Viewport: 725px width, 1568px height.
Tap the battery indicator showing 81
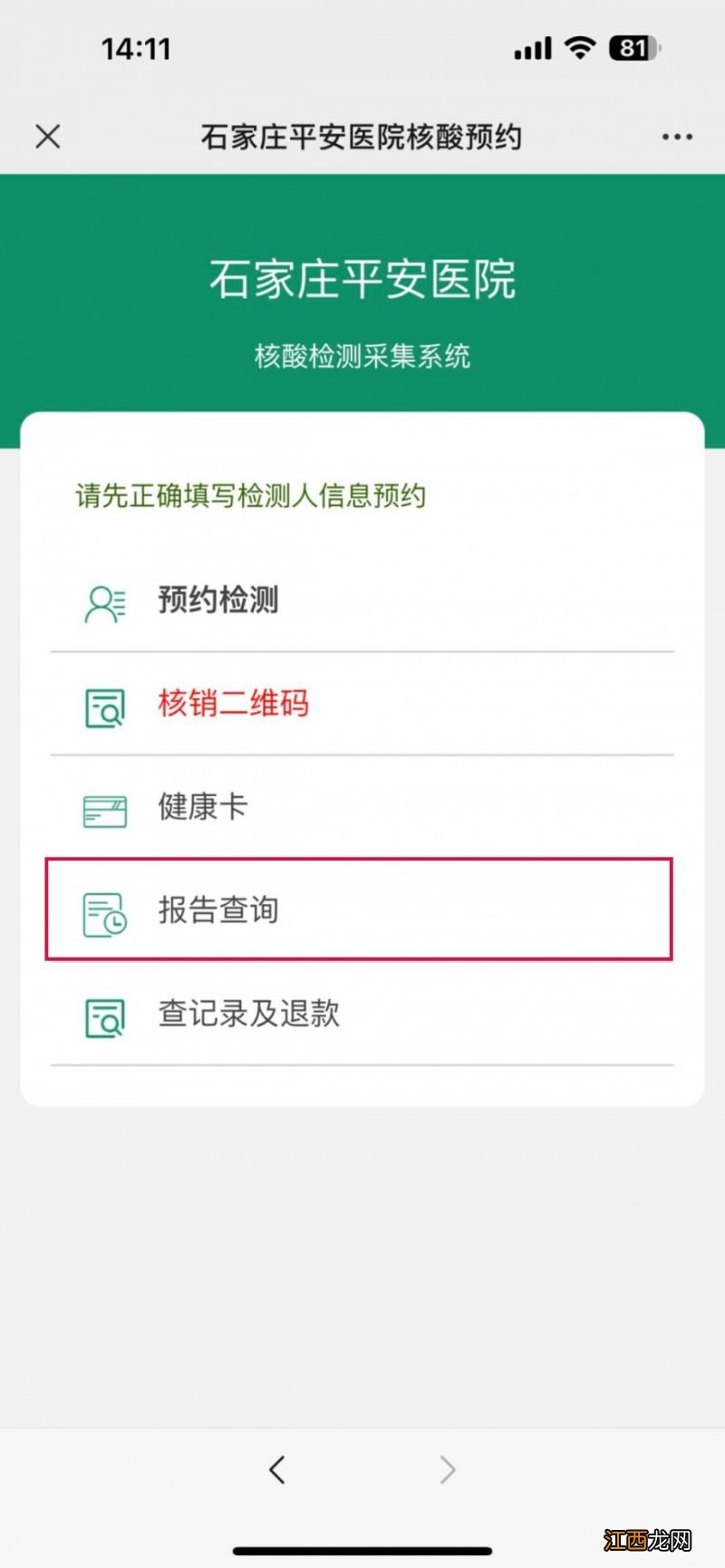point(632,47)
